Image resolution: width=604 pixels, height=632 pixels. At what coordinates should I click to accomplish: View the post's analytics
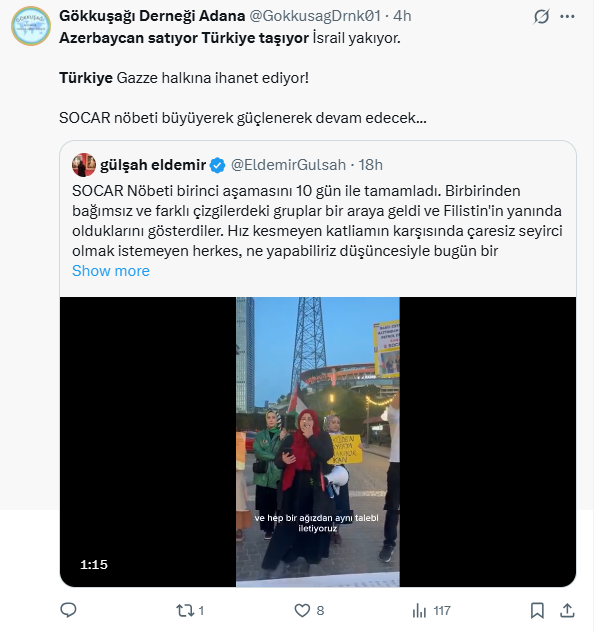pos(420,609)
